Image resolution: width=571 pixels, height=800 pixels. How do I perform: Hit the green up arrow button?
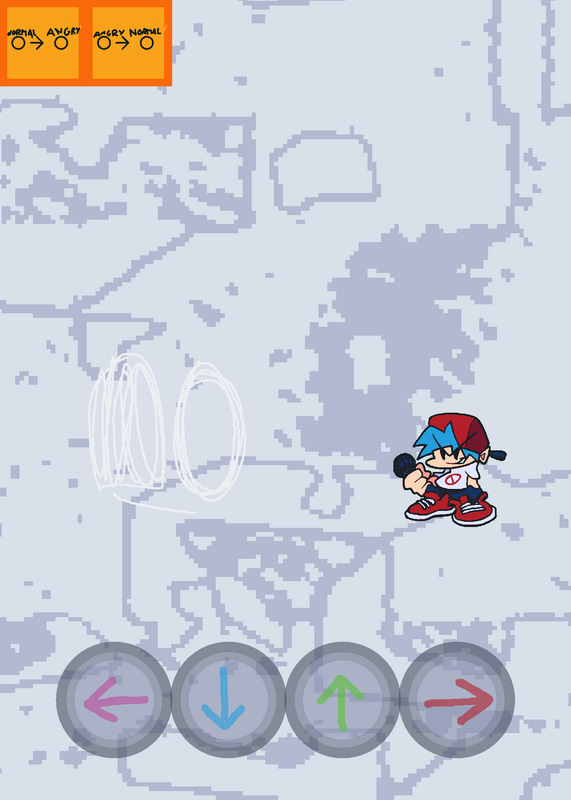(x=342, y=699)
